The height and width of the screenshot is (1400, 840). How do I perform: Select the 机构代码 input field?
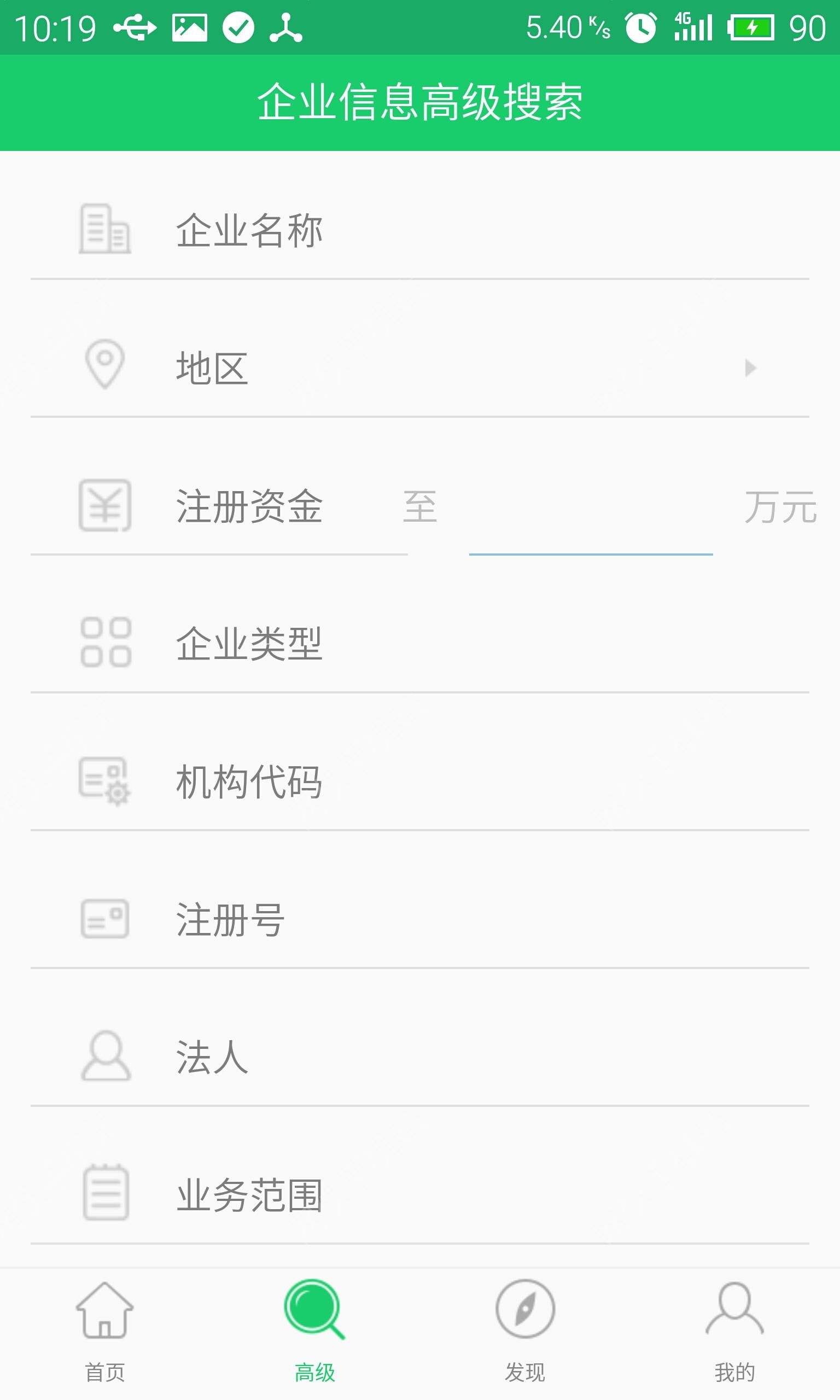(510, 782)
